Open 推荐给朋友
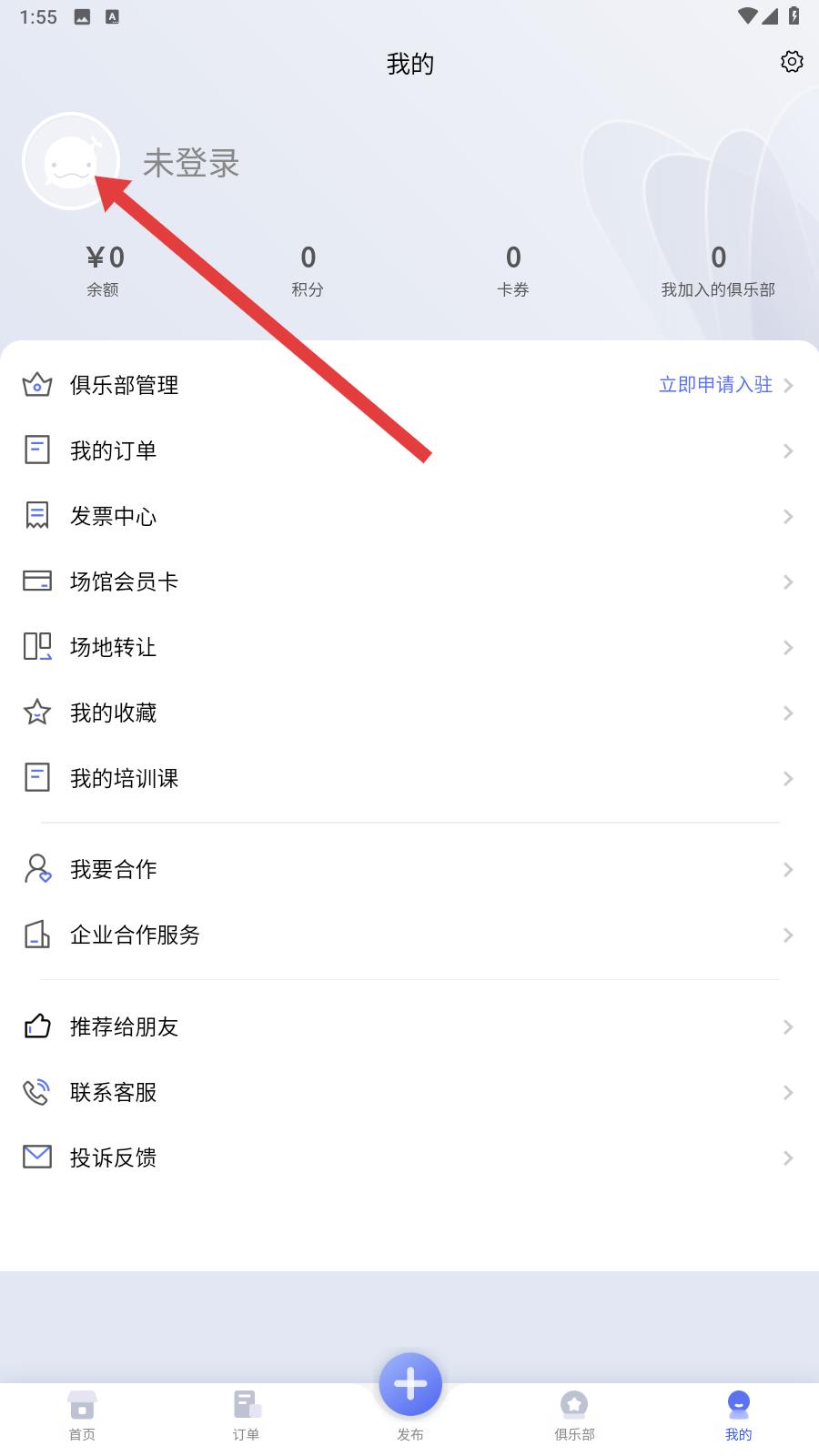The width and height of the screenshot is (819, 1456). point(409,1026)
